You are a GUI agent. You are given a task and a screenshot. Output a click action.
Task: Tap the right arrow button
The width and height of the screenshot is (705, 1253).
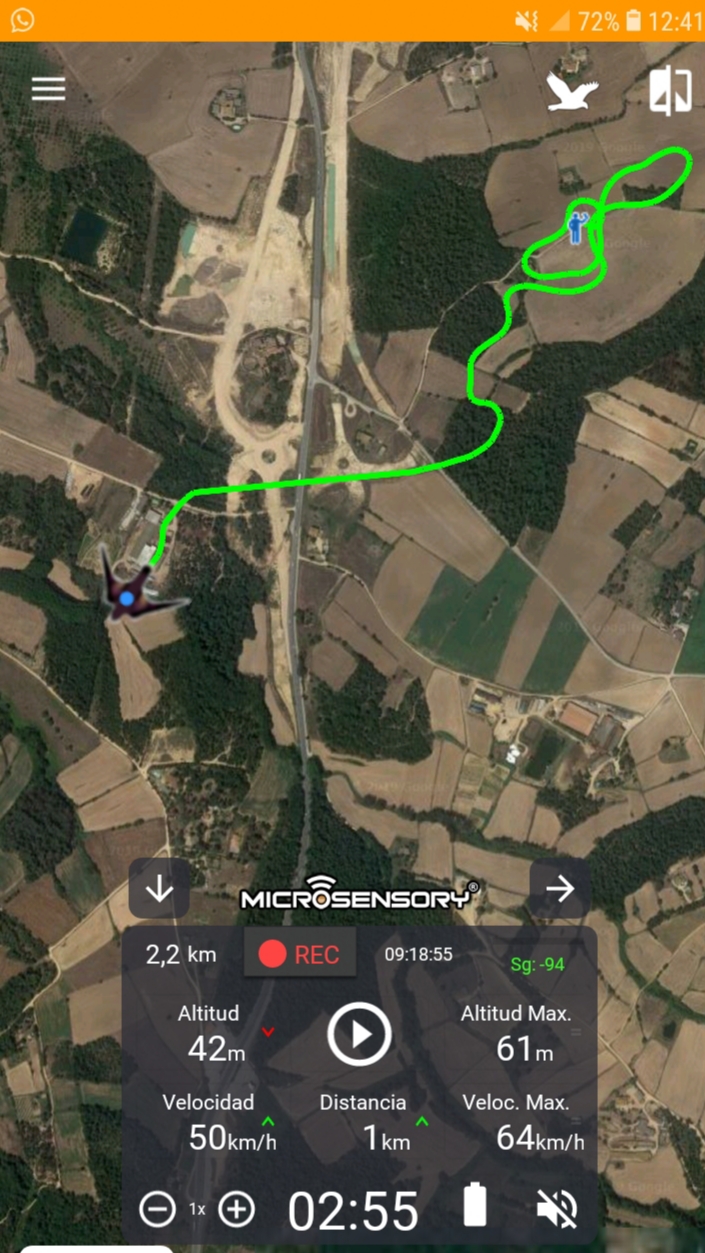(x=560, y=888)
